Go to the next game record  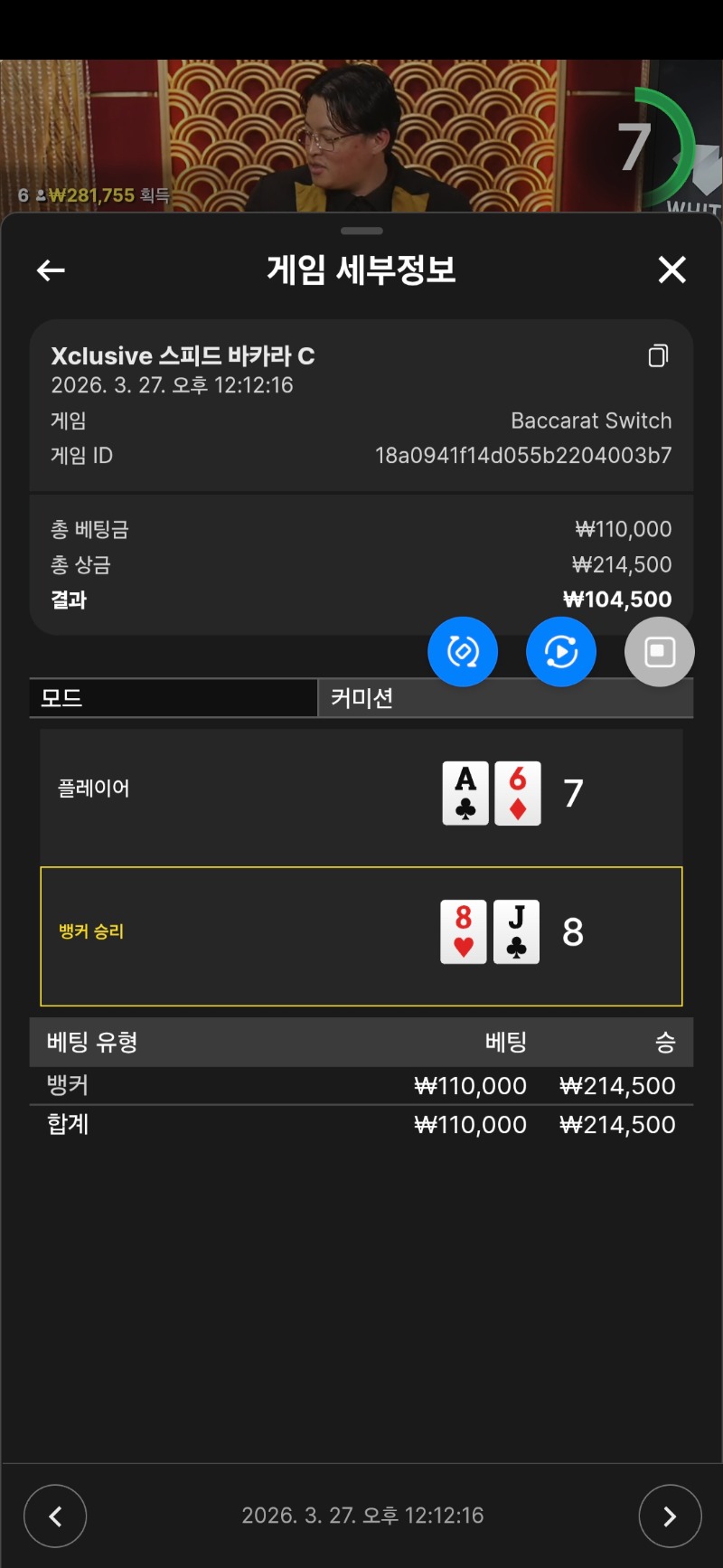click(670, 1516)
